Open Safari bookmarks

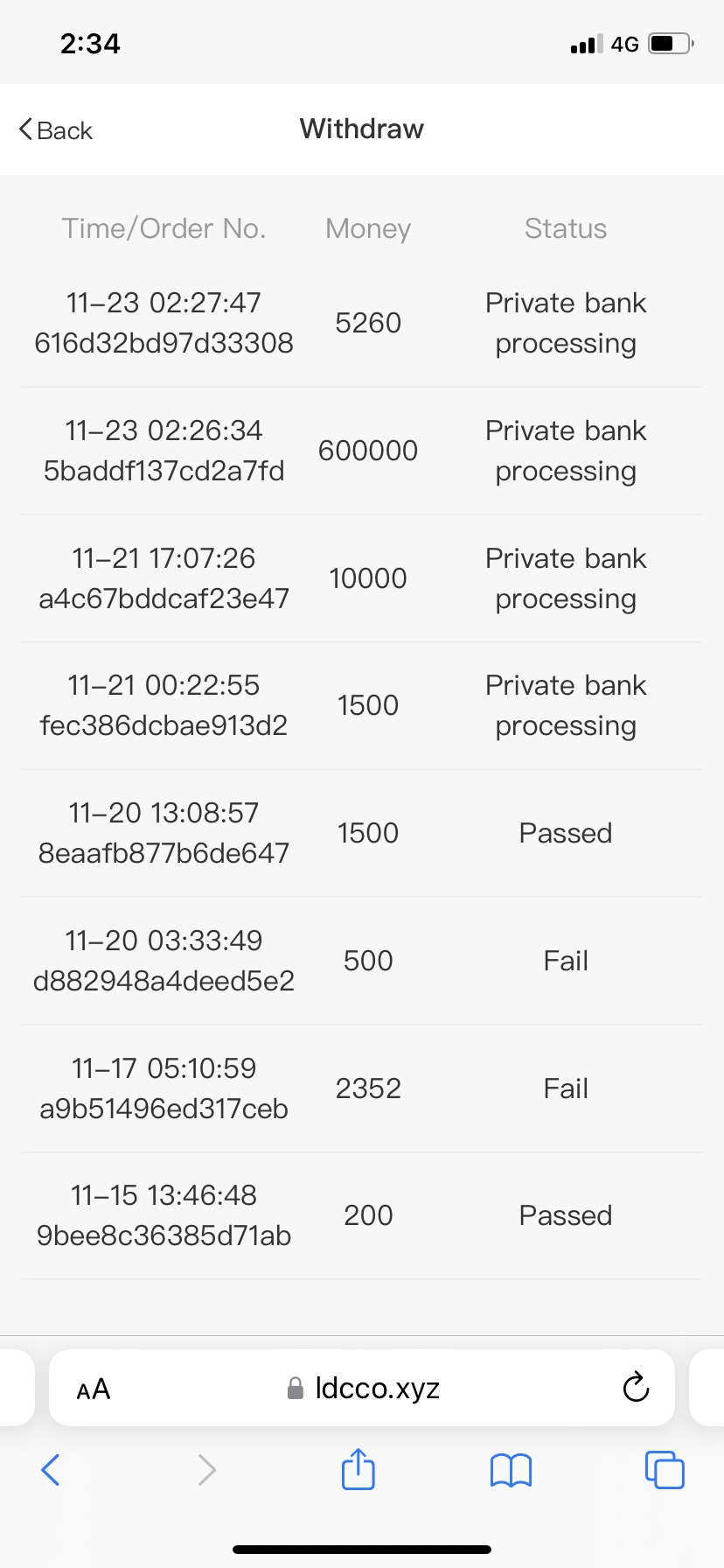512,1470
